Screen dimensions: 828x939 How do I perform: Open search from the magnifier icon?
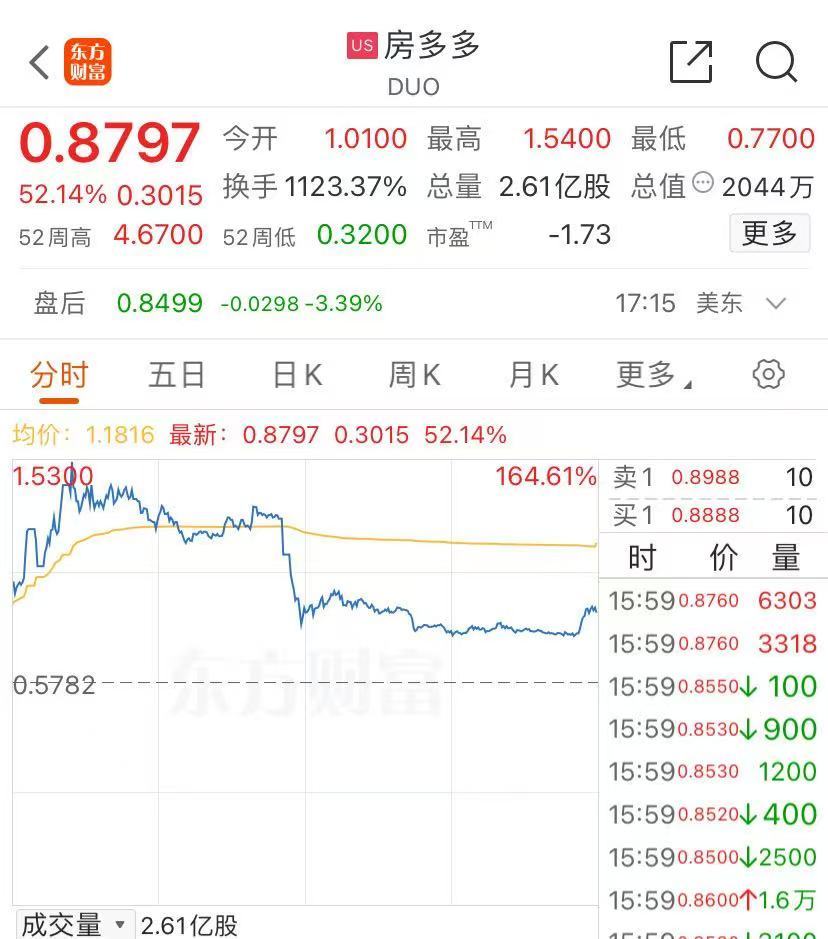click(x=775, y=63)
